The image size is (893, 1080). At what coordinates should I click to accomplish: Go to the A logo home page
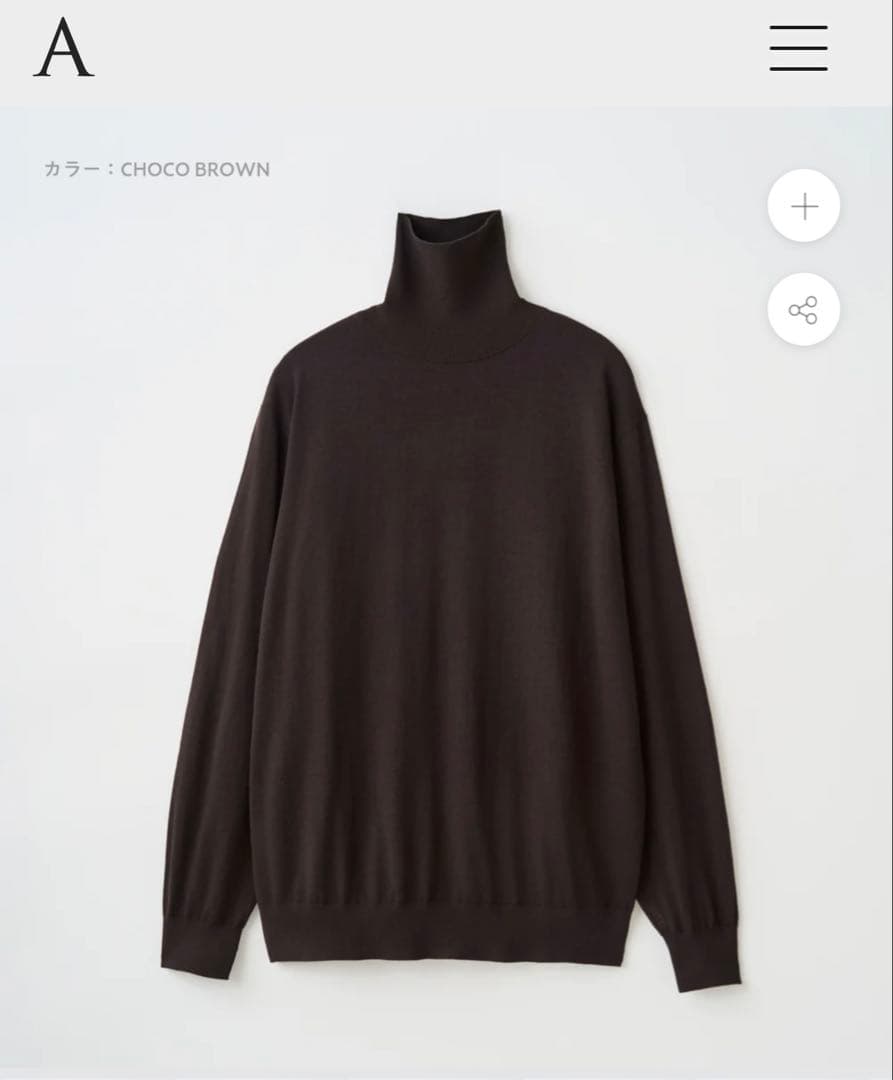[x=64, y=49]
